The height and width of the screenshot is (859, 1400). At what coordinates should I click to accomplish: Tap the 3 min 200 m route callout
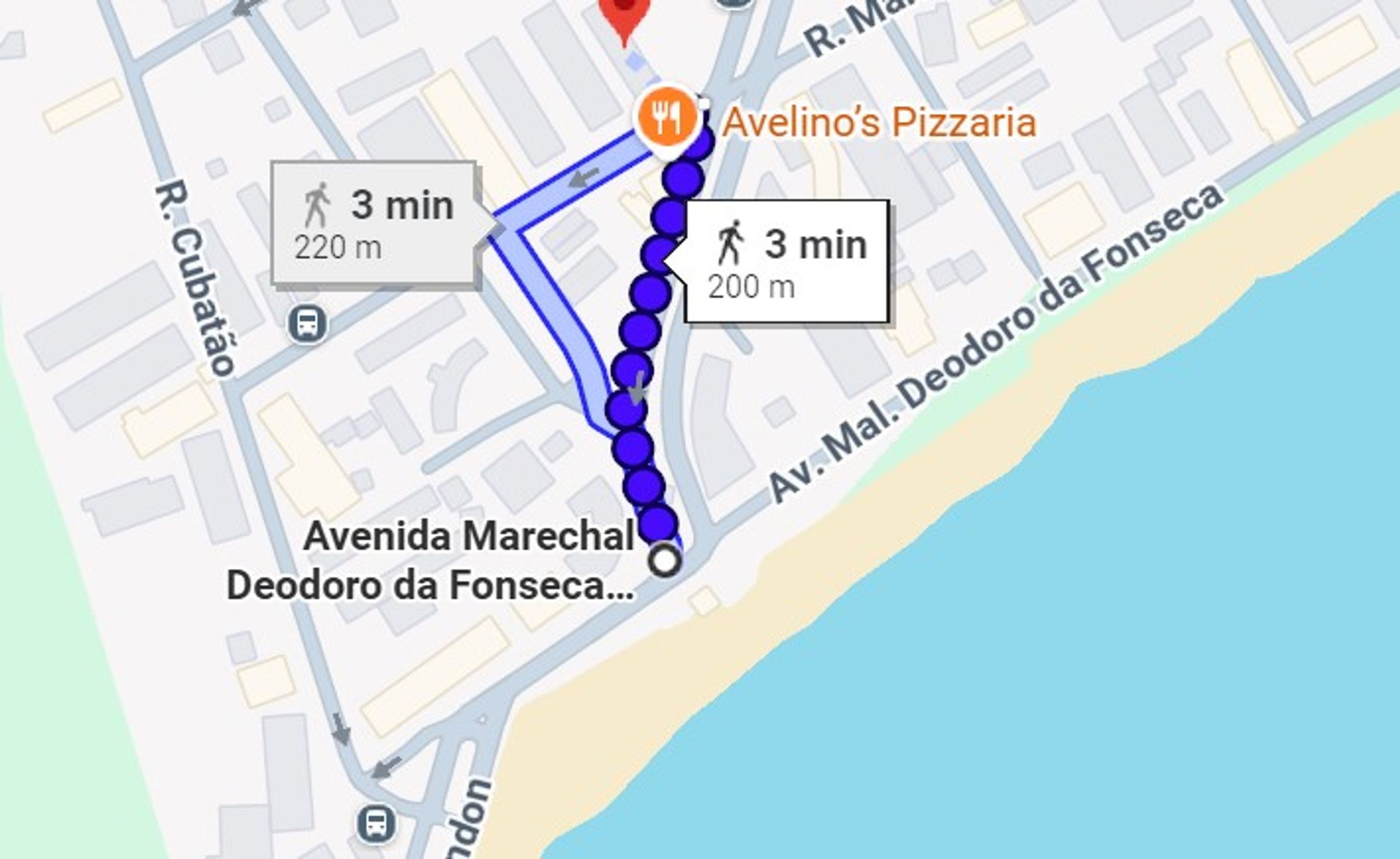(786, 261)
